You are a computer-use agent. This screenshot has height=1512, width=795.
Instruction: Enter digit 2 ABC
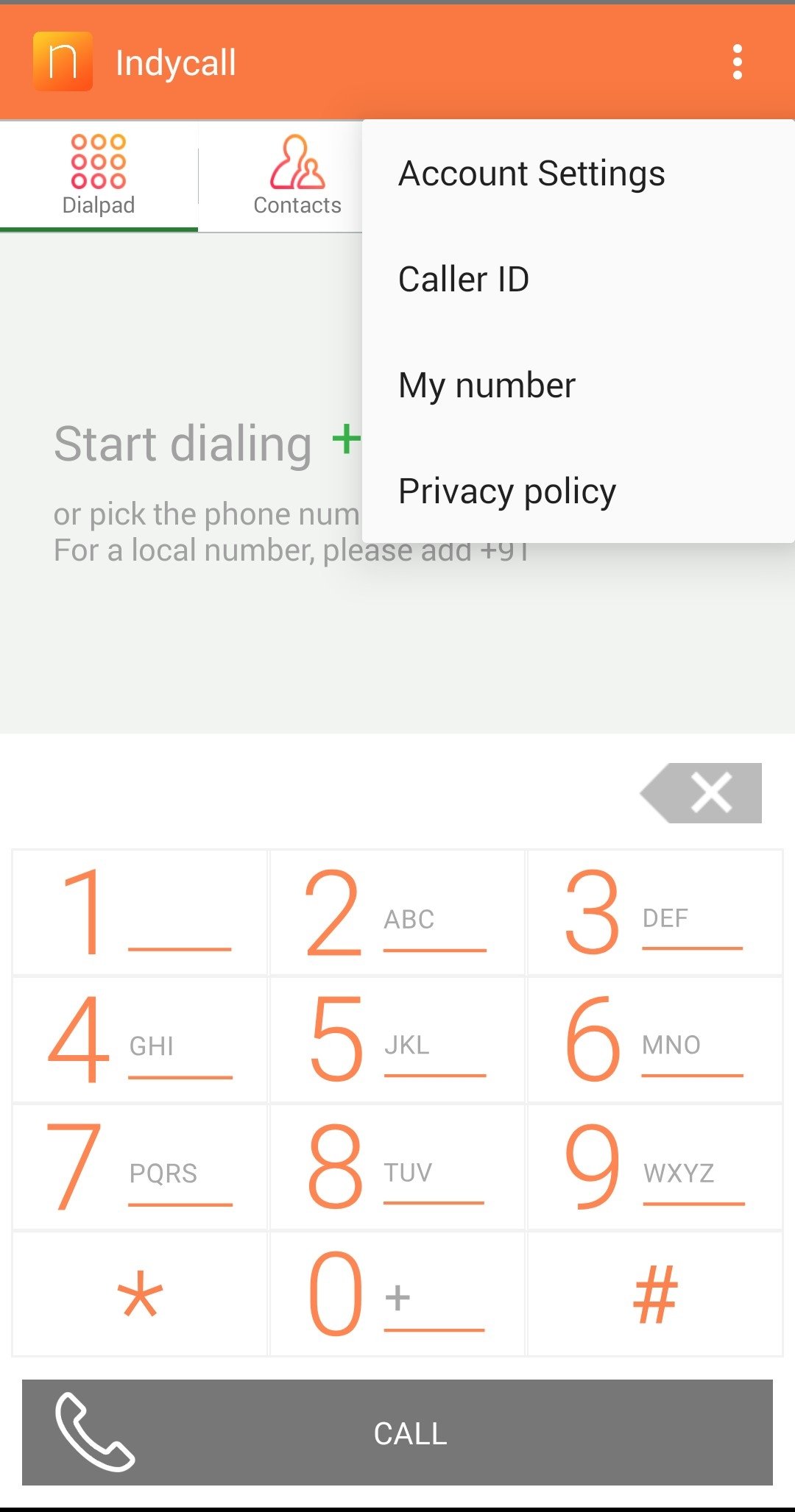click(x=397, y=912)
